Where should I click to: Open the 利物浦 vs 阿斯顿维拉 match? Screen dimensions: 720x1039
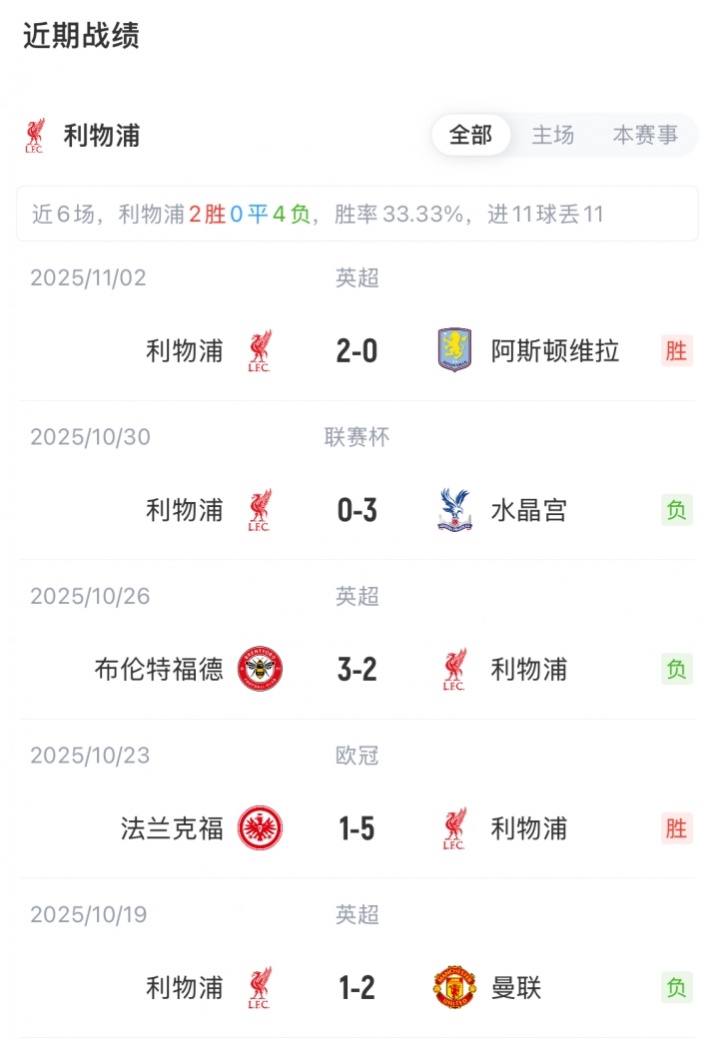click(x=357, y=351)
